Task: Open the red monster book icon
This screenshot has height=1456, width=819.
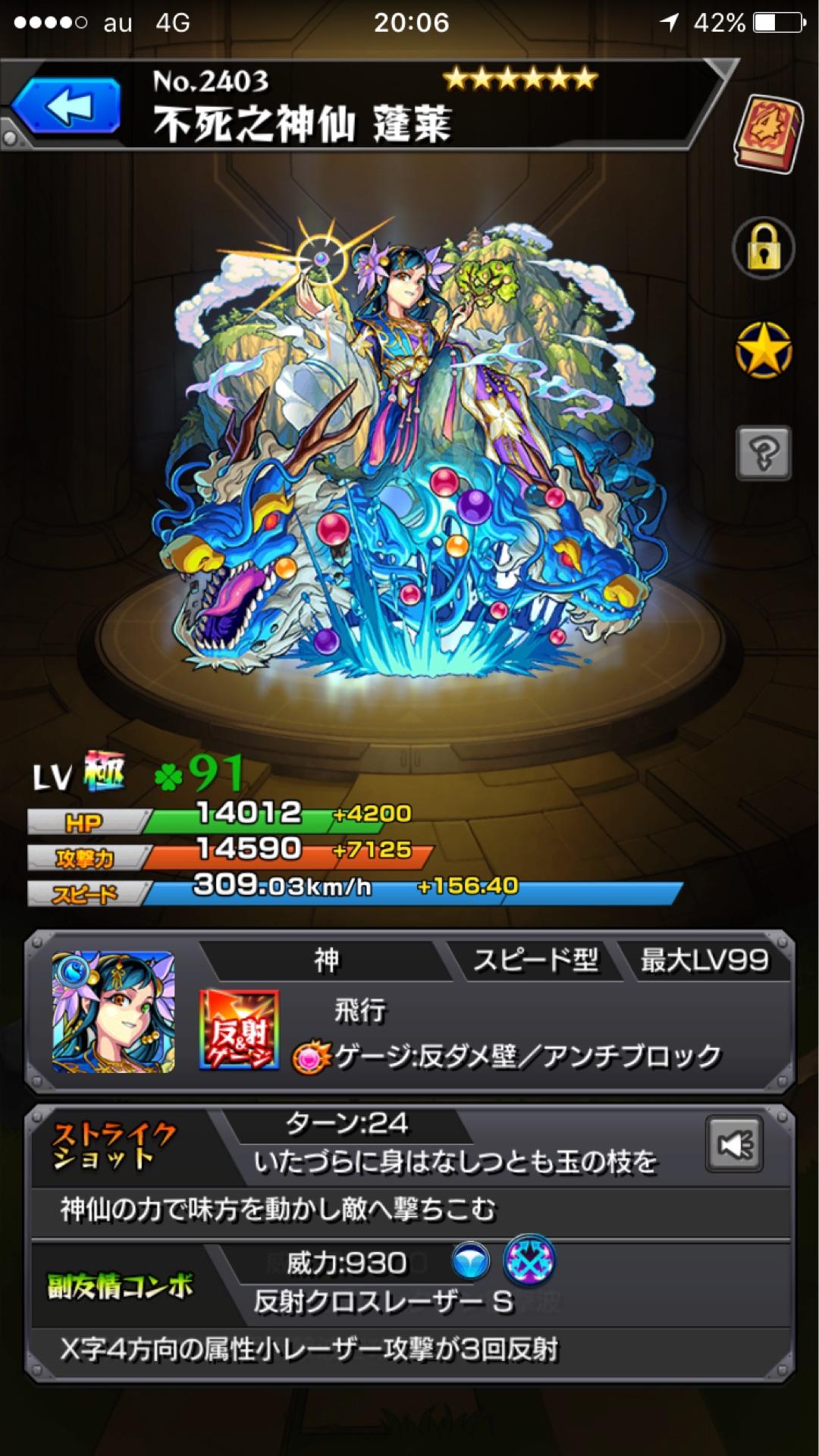Action: pos(767,133)
